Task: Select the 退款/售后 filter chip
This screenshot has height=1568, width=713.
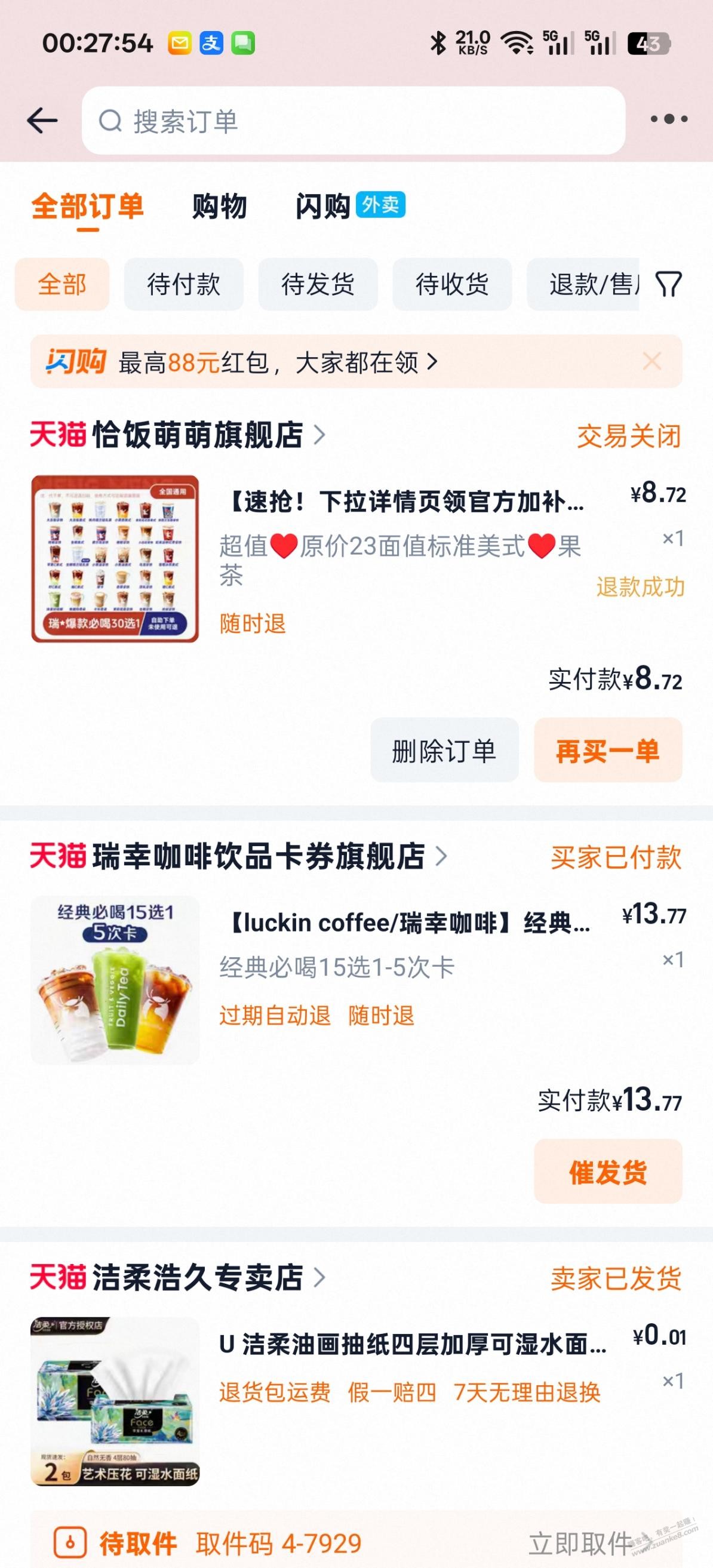Action: click(583, 284)
